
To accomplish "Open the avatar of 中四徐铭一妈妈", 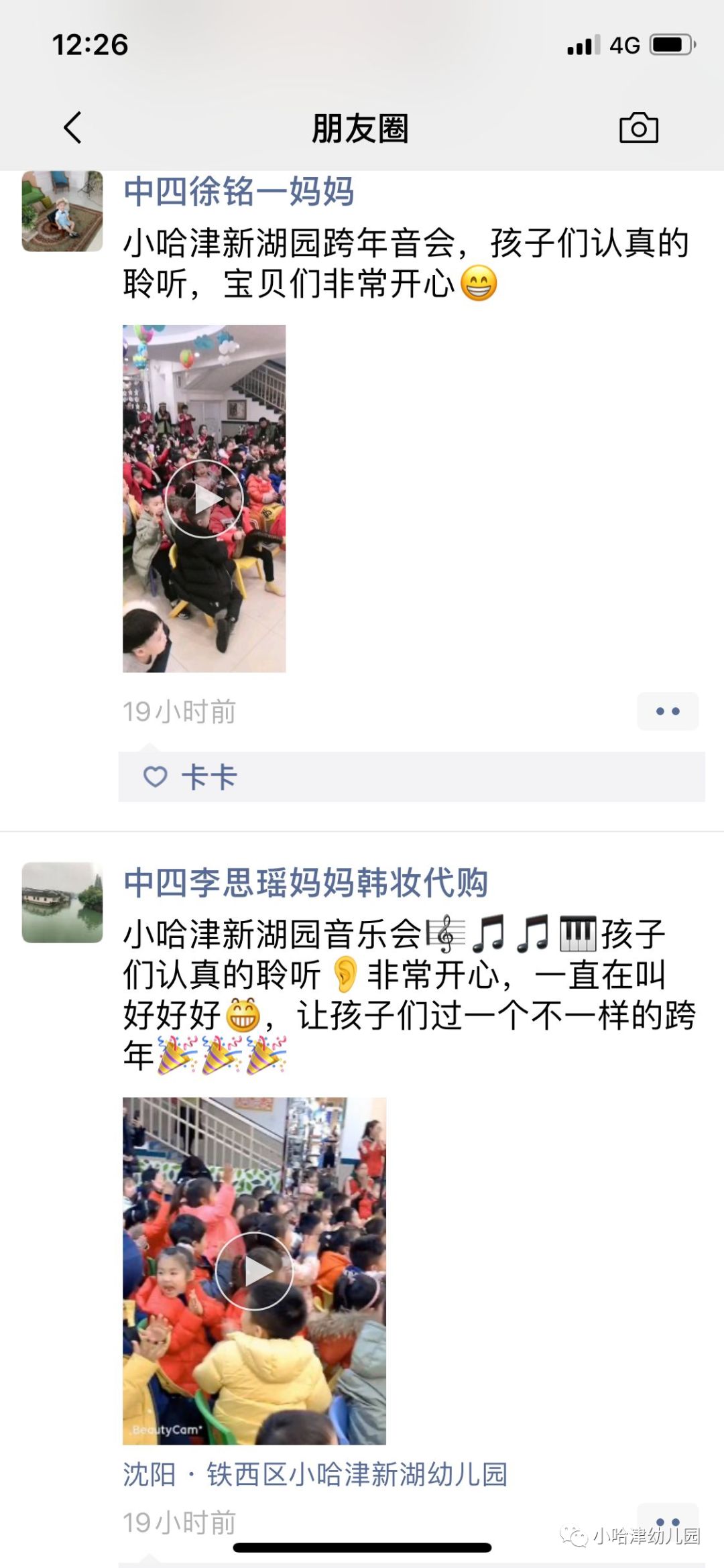I will [x=62, y=211].
